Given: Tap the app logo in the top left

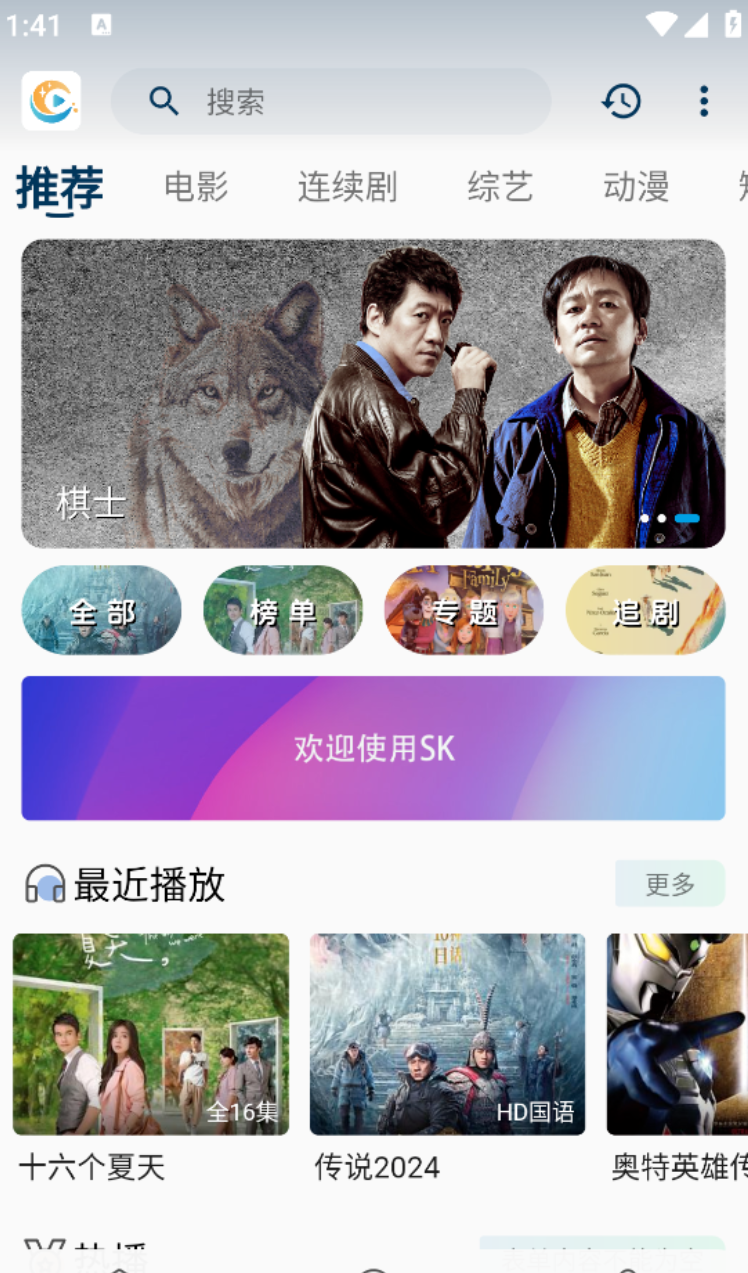Looking at the screenshot, I should pos(51,100).
